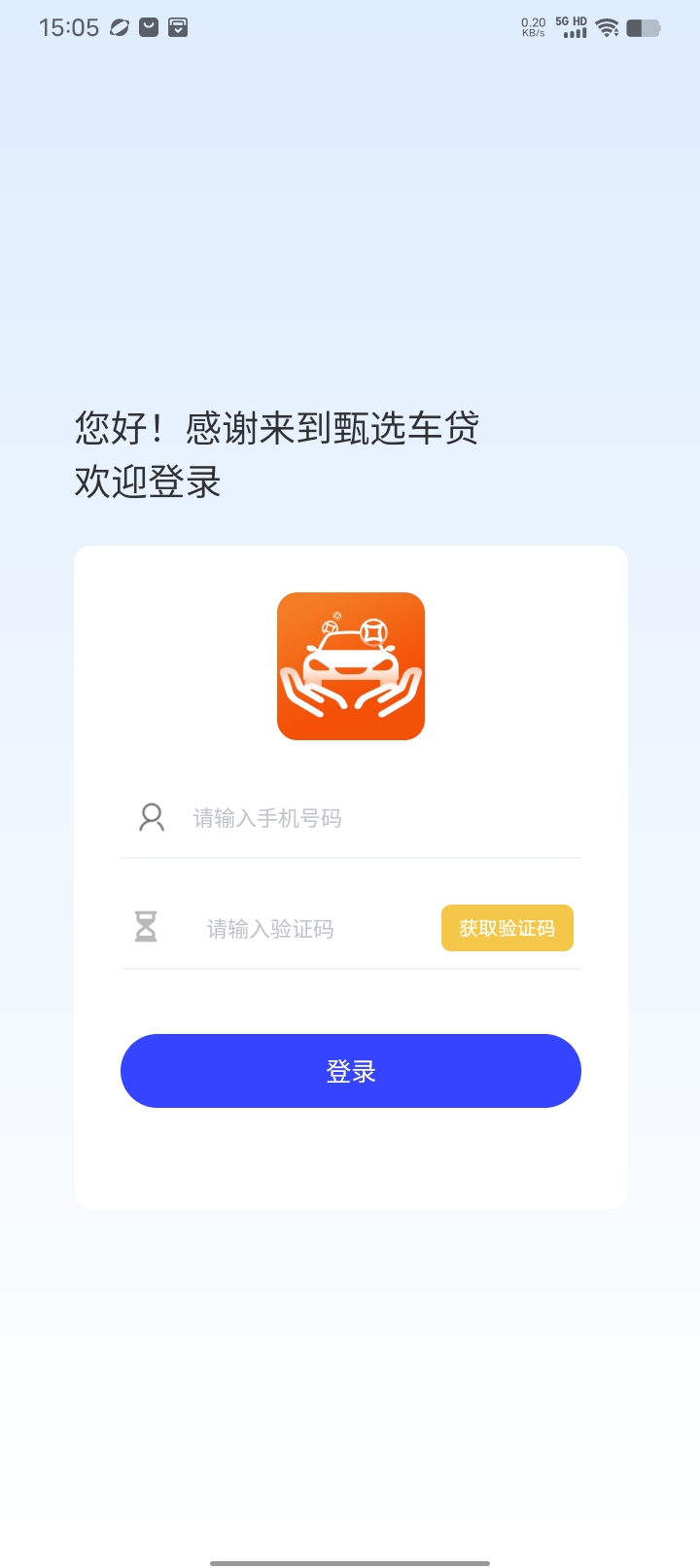Tap the battery indicator
Image resolution: width=700 pixels, height=1568 pixels.
click(x=645, y=28)
